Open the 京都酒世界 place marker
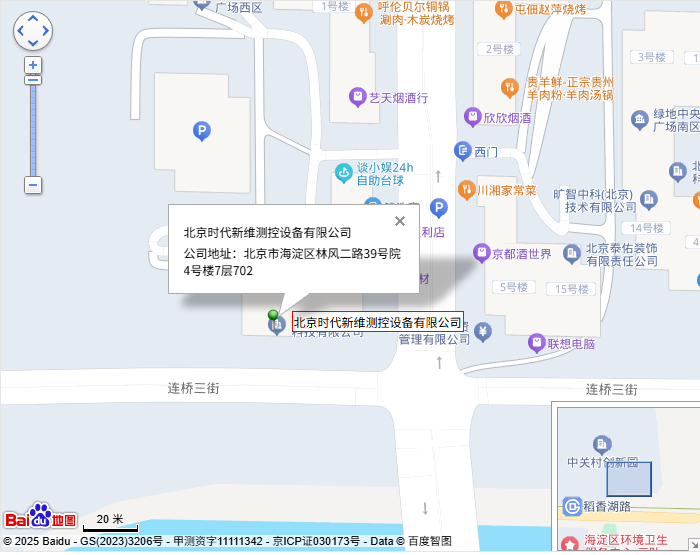Viewport: 700px width, 555px height. 481,253
